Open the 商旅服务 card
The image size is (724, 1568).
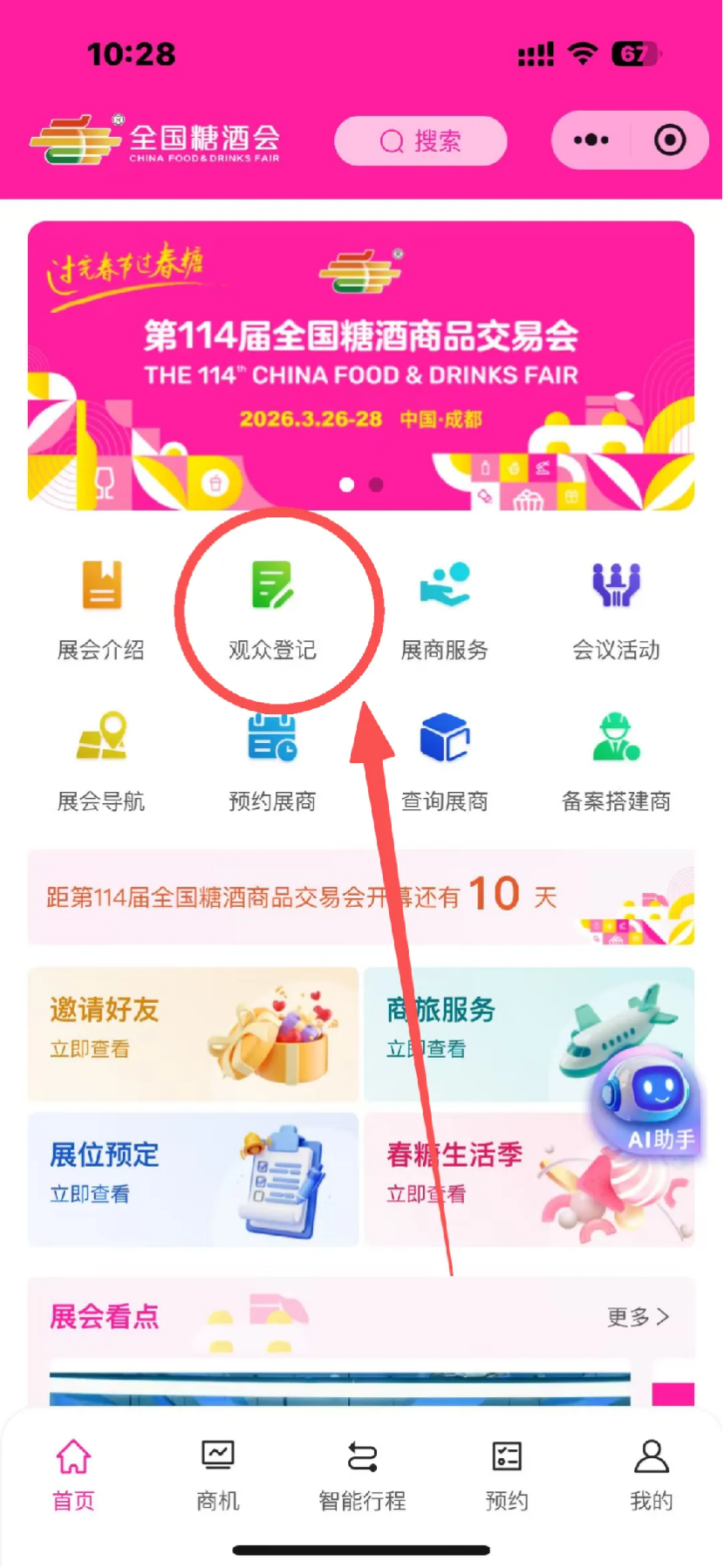(471, 1033)
